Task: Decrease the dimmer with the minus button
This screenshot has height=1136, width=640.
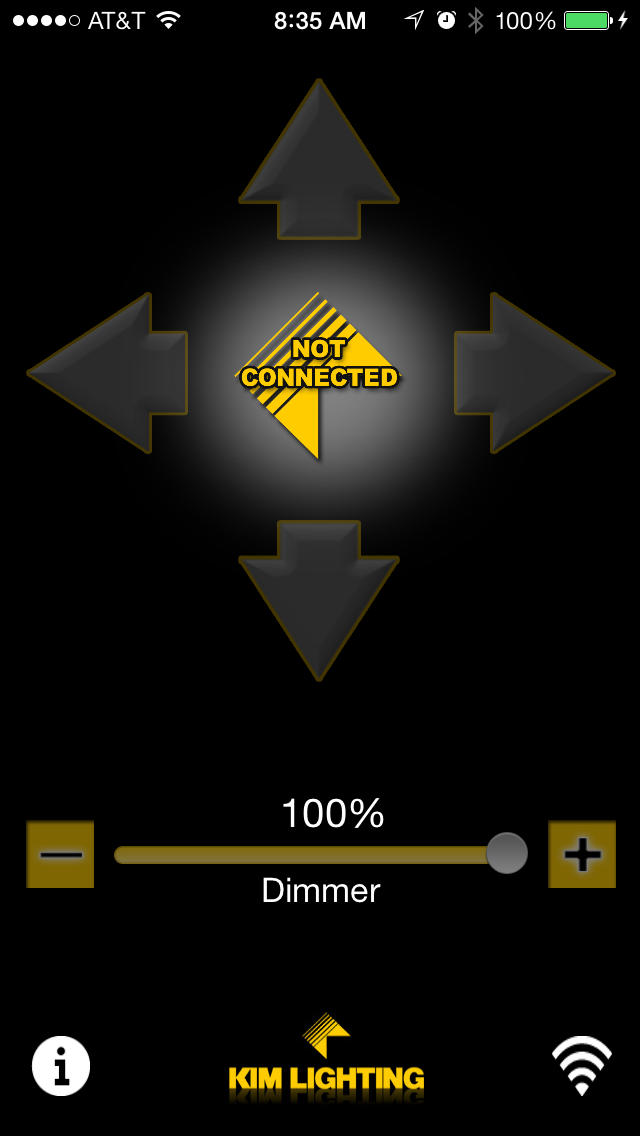Action: [60, 854]
